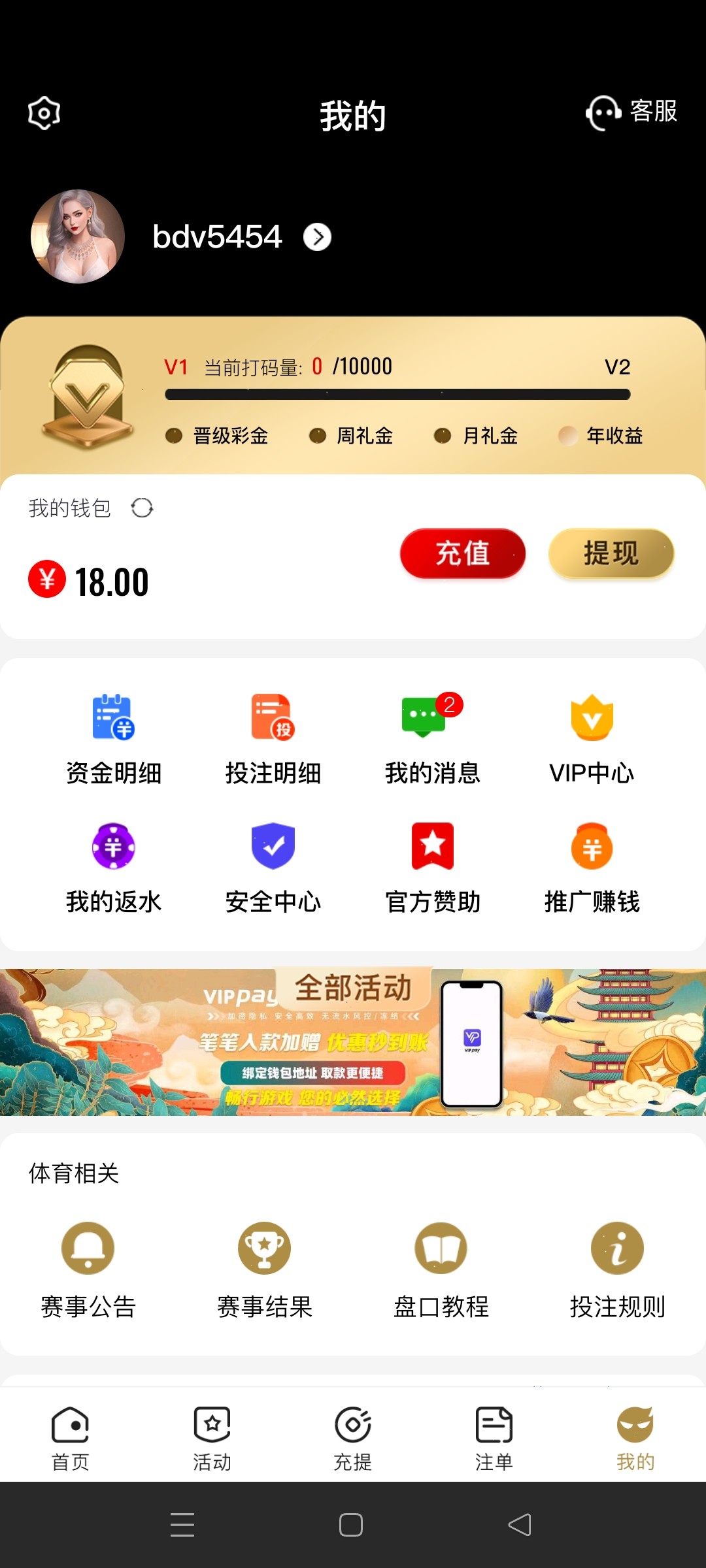Open 安全中心
The image size is (706, 1568).
click(273, 868)
